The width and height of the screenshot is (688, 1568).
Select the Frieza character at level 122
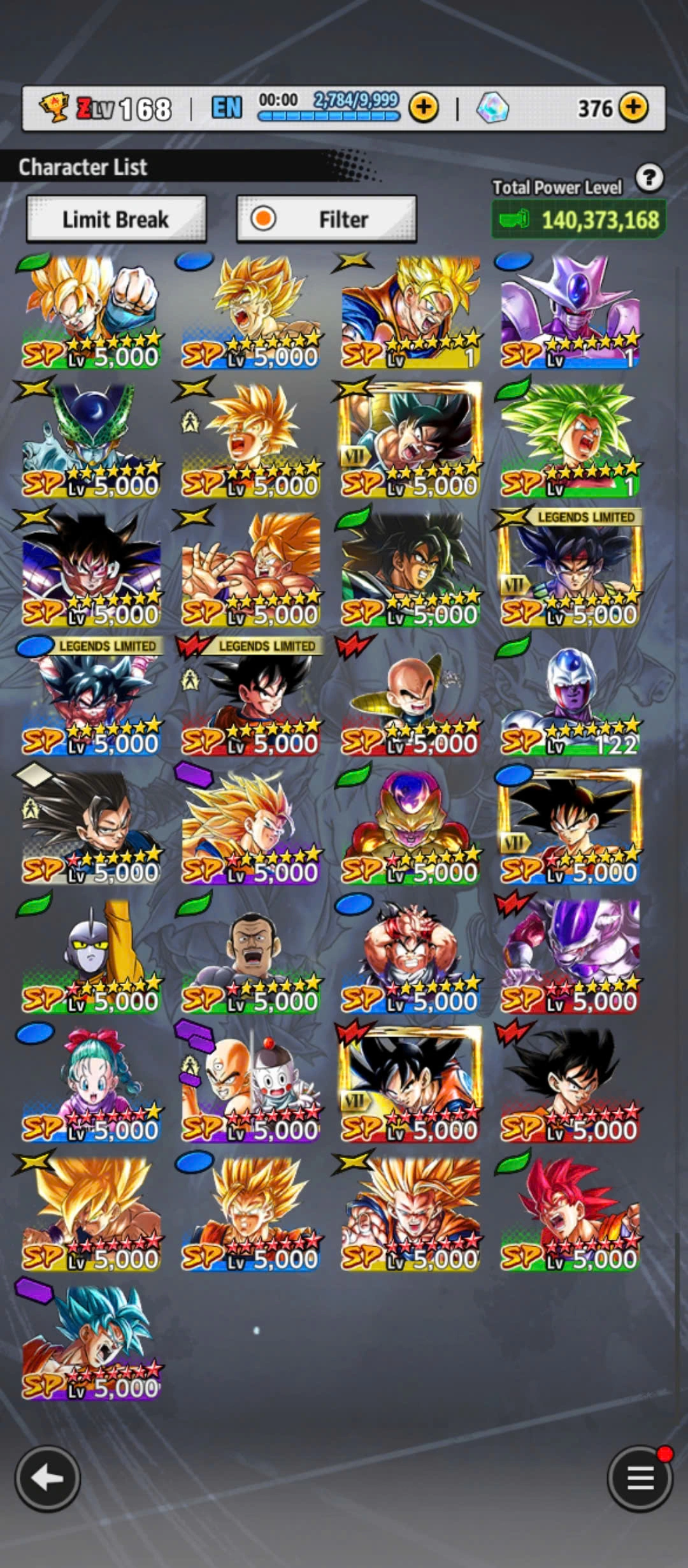pos(570,699)
